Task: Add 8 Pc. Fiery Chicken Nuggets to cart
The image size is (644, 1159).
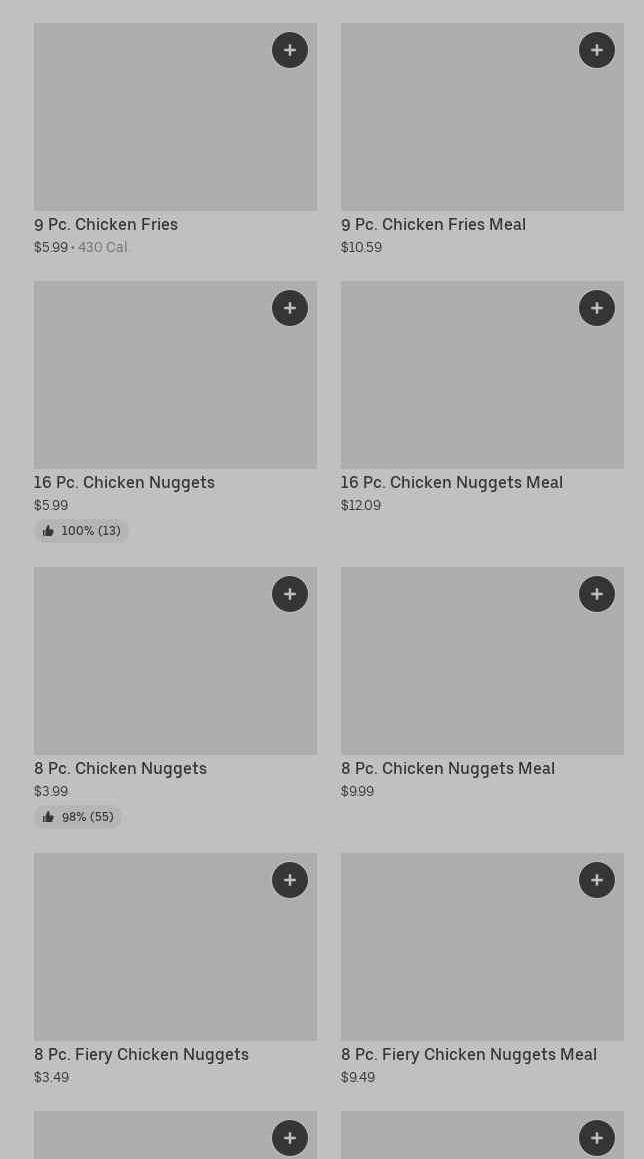Action: (290, 880)
